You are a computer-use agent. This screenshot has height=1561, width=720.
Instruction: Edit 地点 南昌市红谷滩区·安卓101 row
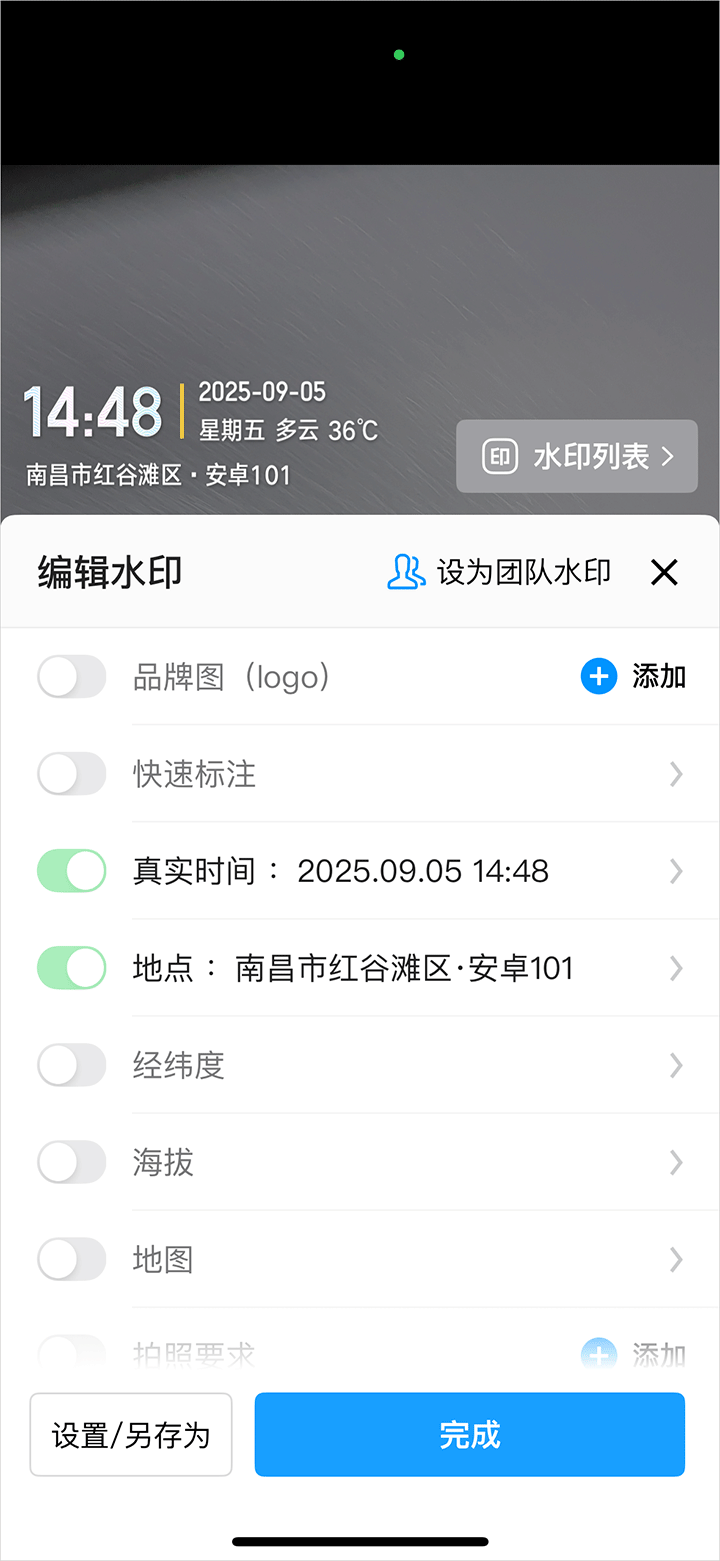click(x=676, y=968)
